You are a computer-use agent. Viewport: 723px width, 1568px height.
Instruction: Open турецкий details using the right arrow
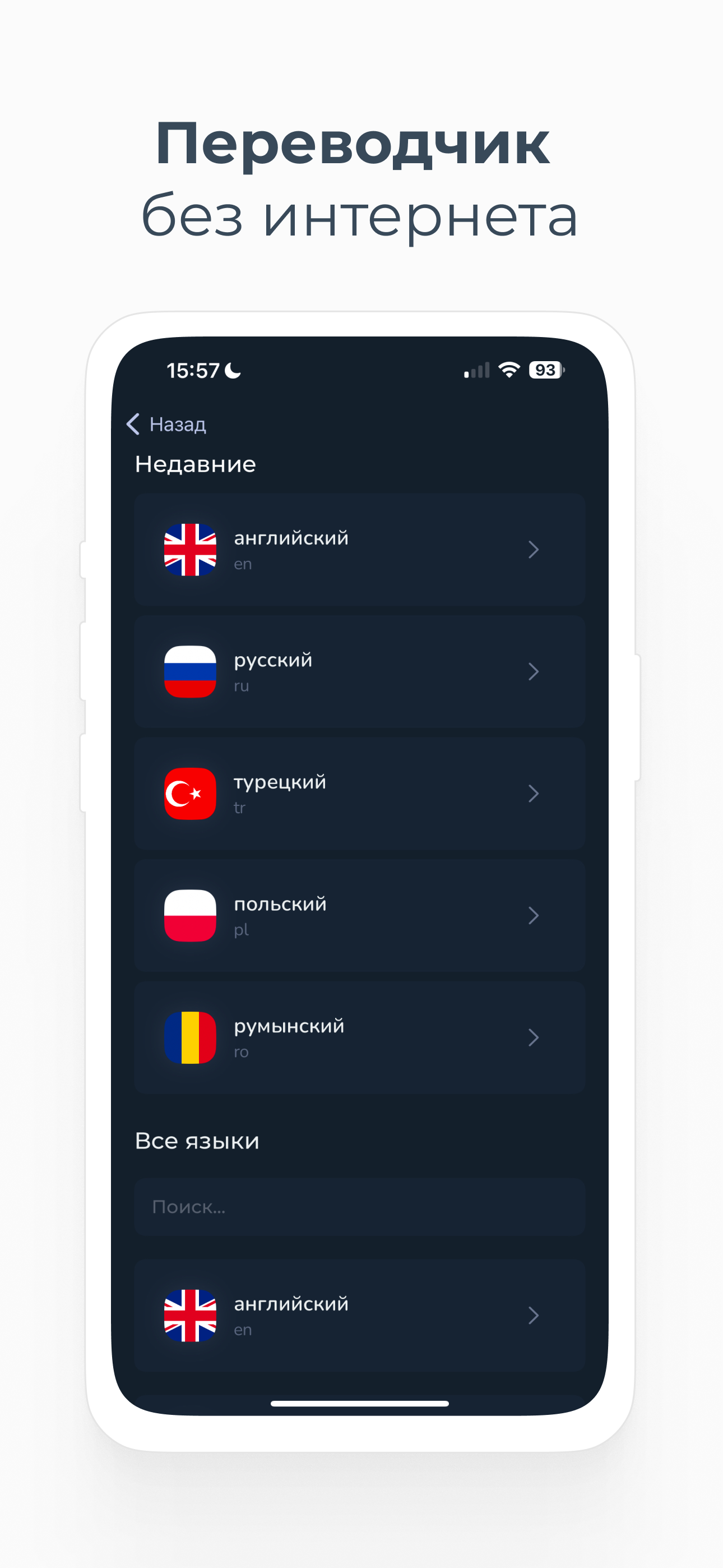(534, 793)
